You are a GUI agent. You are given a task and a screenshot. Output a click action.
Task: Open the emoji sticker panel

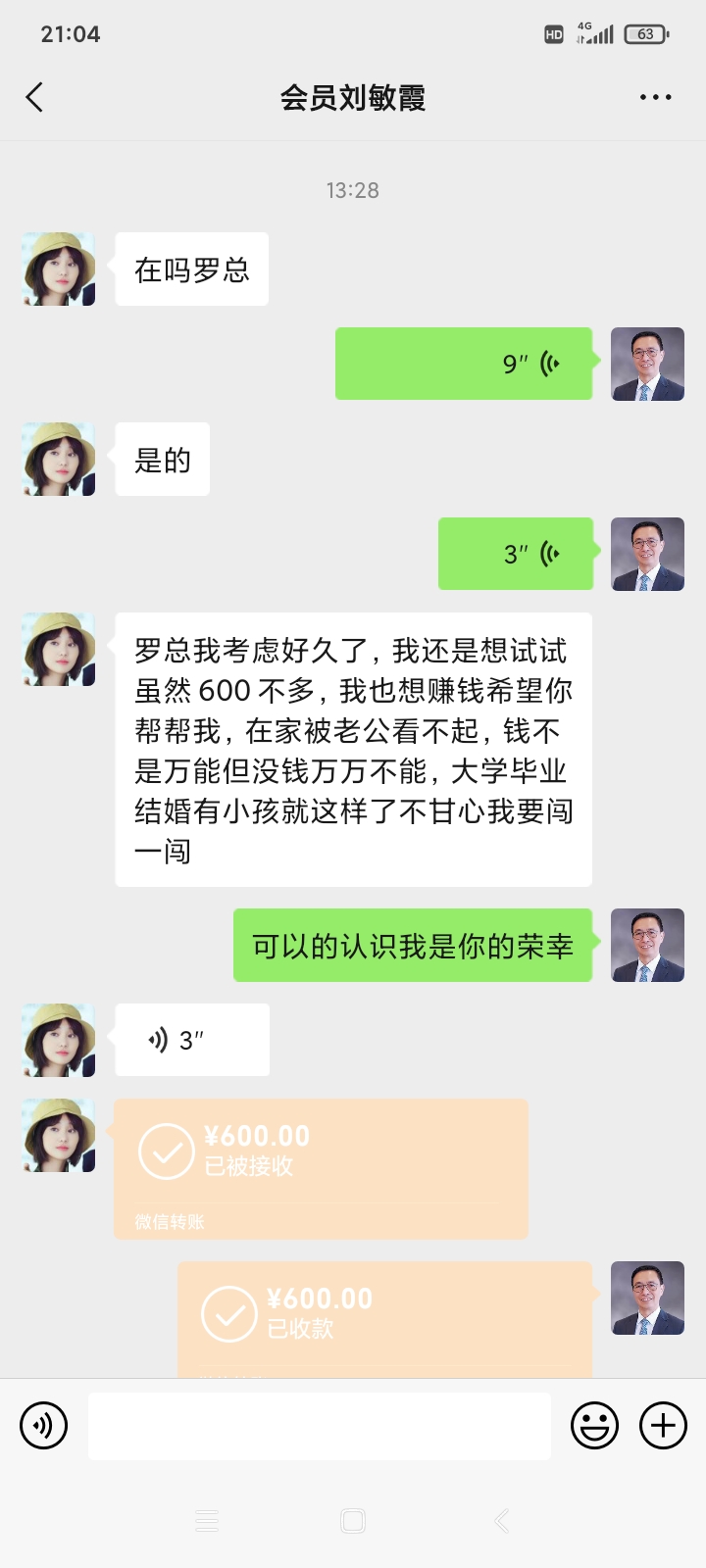(x=595, y=1426)
